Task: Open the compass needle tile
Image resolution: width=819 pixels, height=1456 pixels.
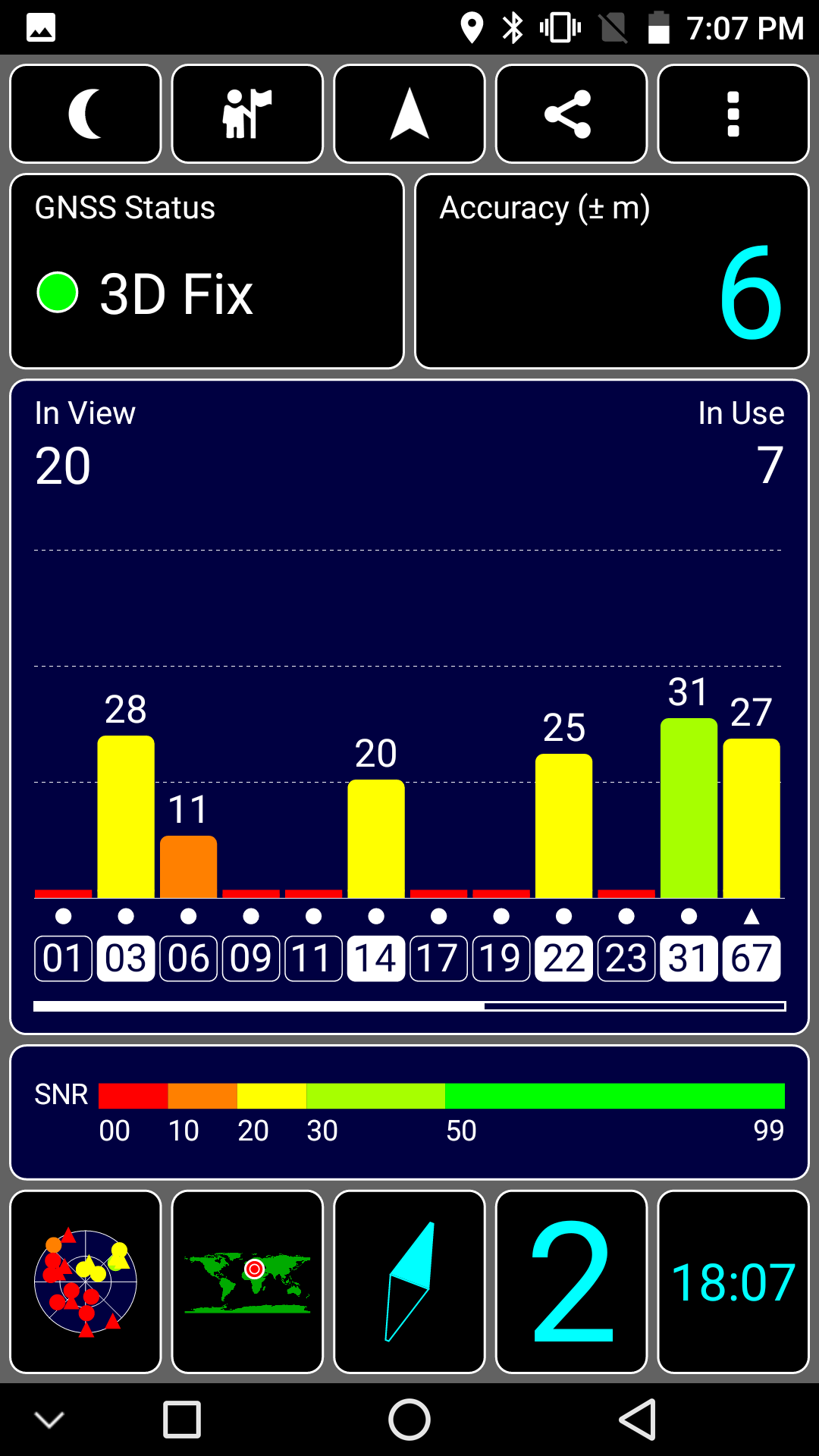Action: pos(409,1282)
